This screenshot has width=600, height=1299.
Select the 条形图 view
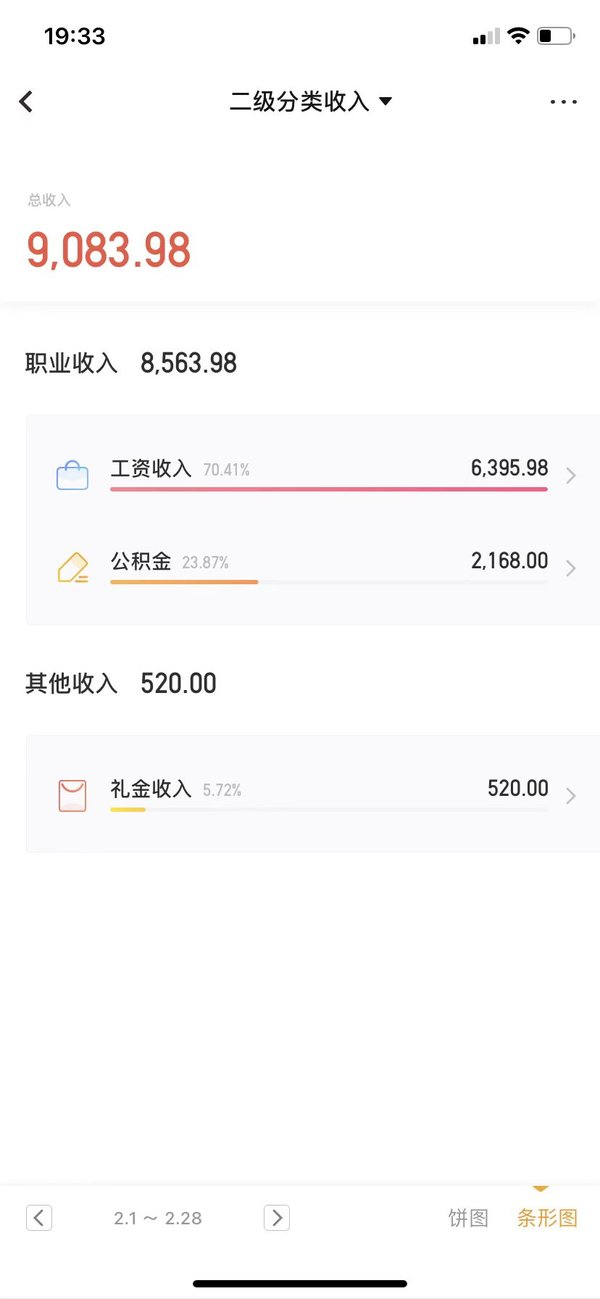click(547, 1218)
